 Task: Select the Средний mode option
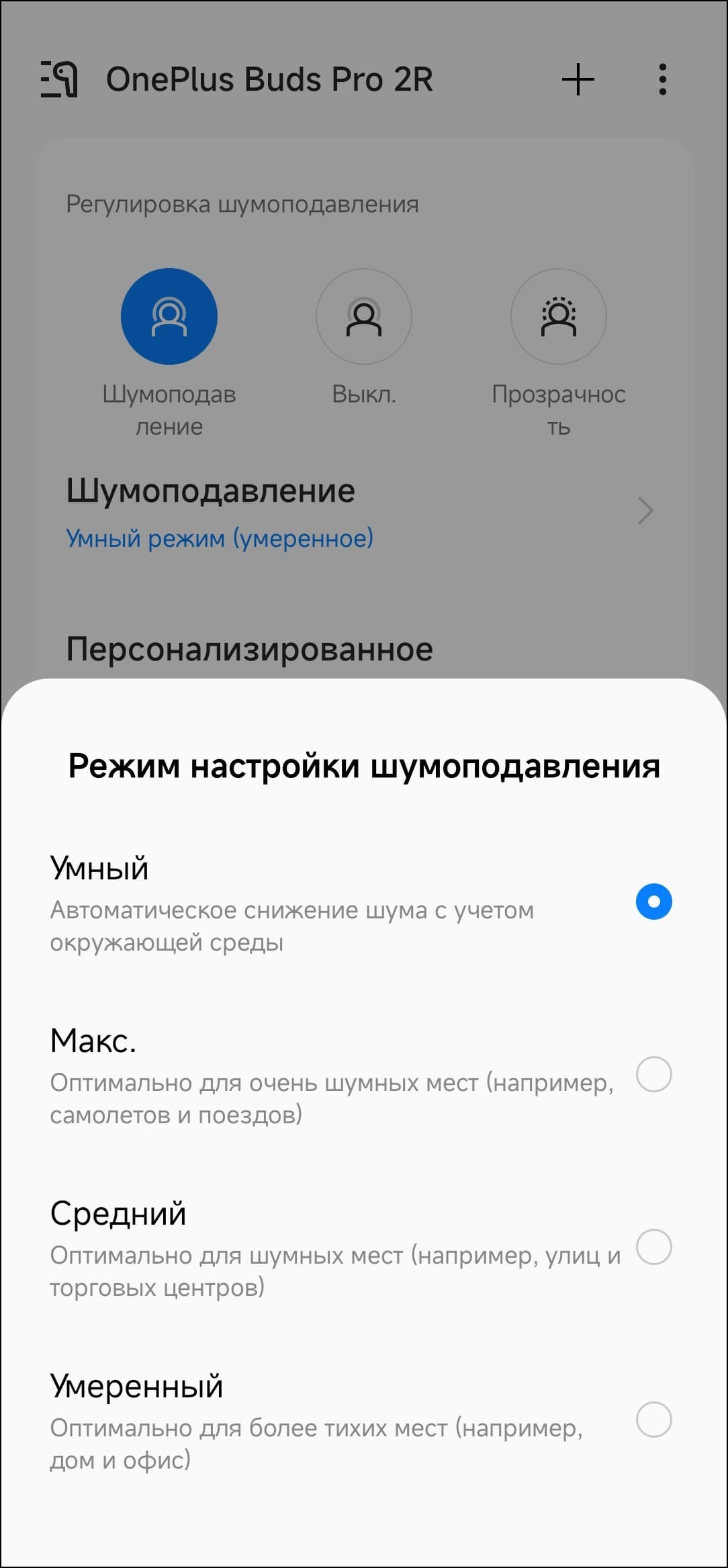pyautogui.click(x=653, y=1247)
